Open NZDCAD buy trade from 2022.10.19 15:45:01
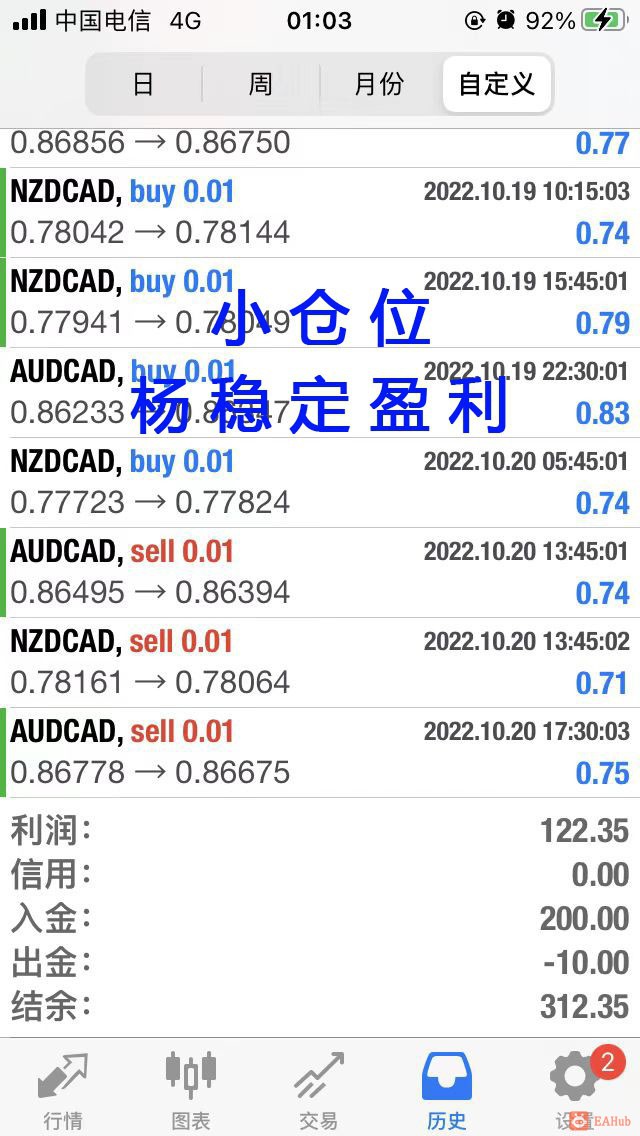640x1136 pixels. [320, 302]
